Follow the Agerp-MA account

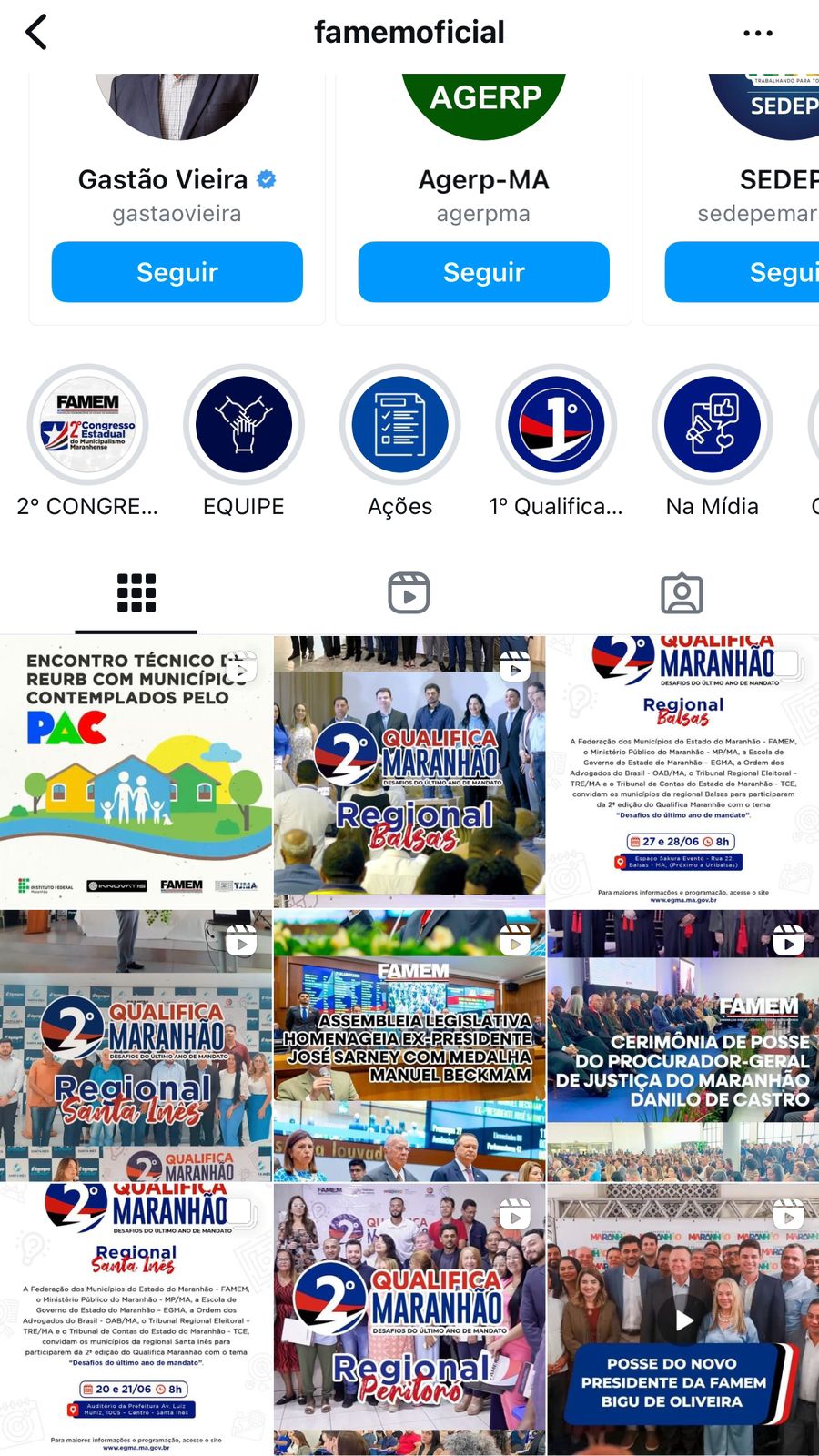(483, 272)
